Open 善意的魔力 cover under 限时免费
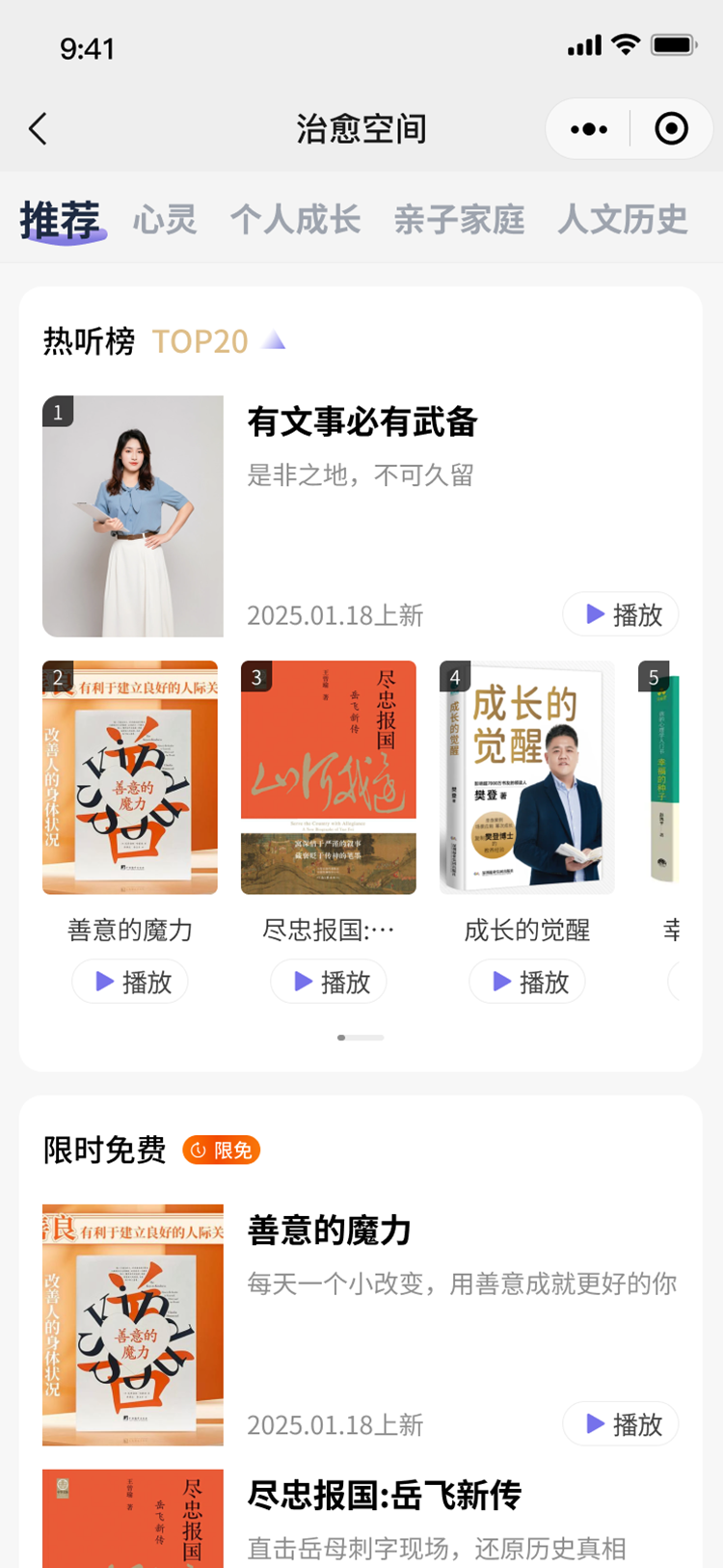The height and width of the screenshot is (1568, 723). (x=133, y=1325)
